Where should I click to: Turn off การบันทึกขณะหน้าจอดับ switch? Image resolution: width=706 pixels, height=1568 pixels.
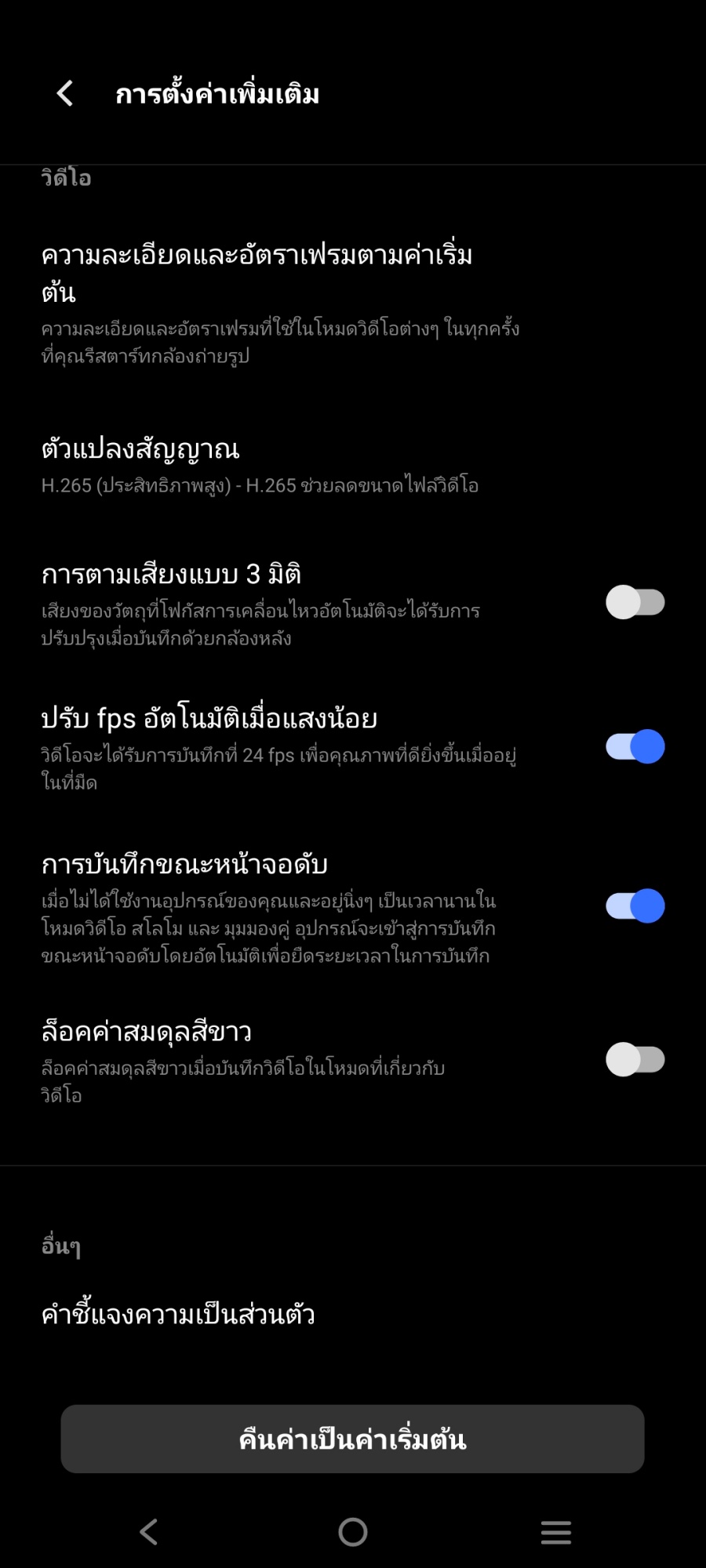[635, 906]
